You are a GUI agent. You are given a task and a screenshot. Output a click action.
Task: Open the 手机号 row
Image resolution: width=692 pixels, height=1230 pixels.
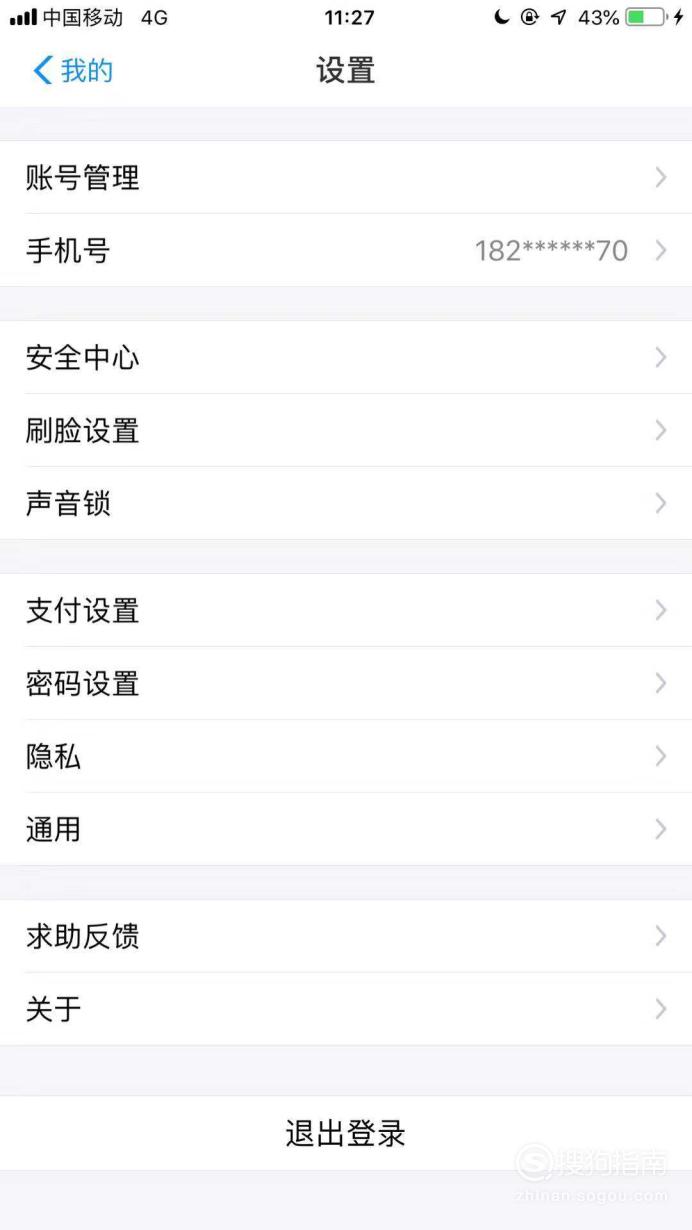point(346,251)
